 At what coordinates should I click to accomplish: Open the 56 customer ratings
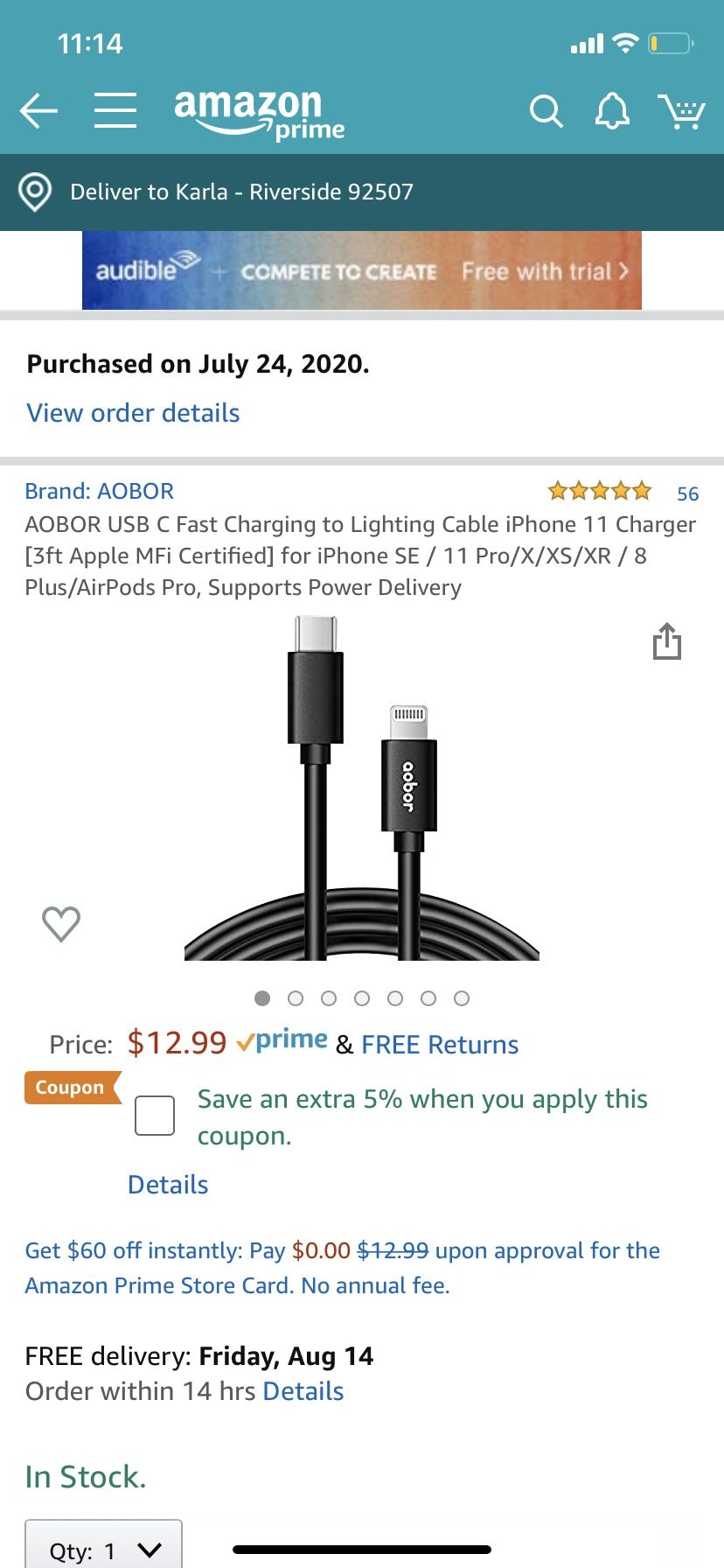[x=687, y=493]
